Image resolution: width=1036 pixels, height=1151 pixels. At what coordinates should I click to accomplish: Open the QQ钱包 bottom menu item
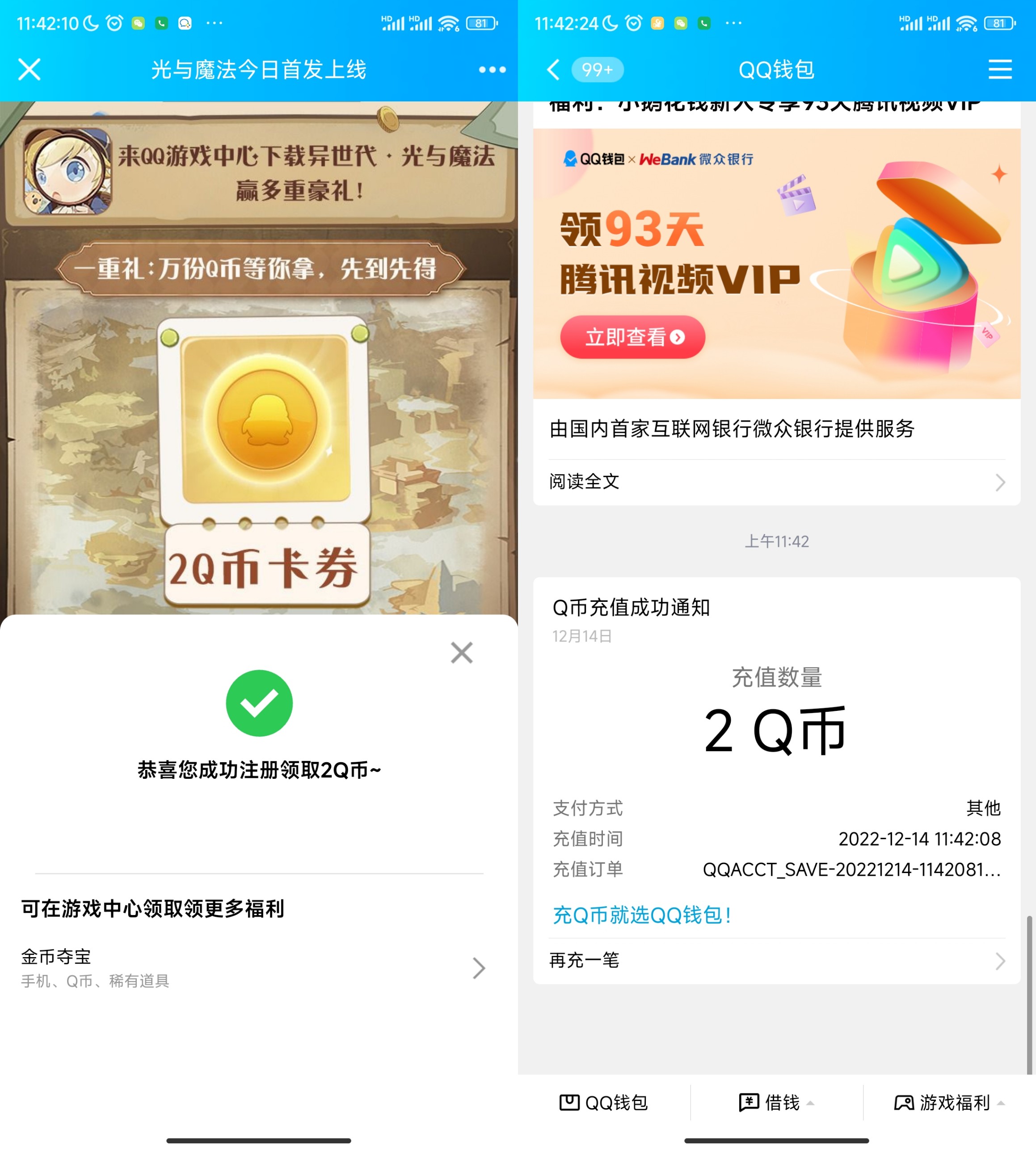[x=604, y=1102]
